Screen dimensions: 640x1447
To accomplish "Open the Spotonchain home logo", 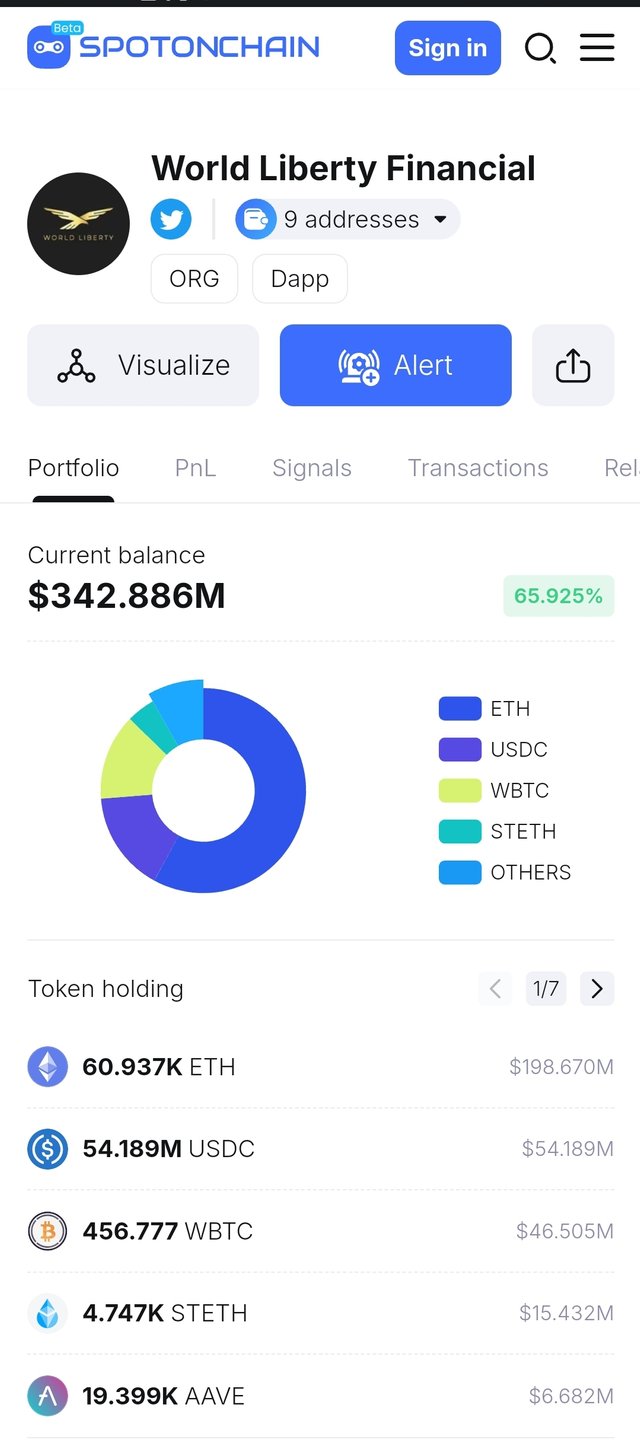I will (x=173, y=46).
